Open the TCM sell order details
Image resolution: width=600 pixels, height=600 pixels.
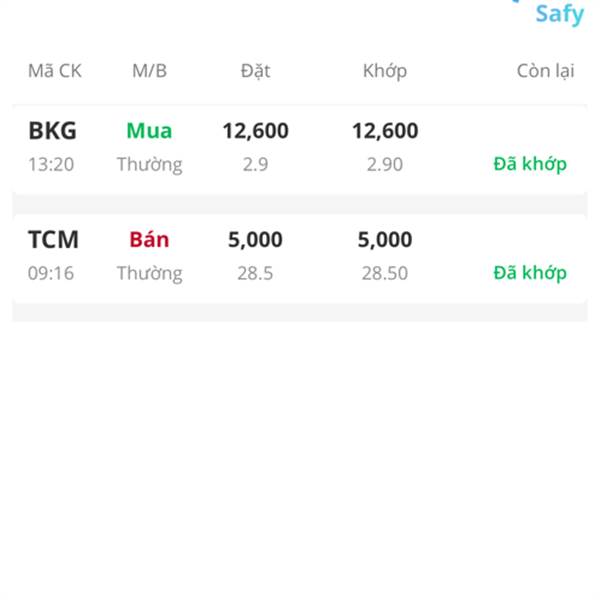point(300,258)
